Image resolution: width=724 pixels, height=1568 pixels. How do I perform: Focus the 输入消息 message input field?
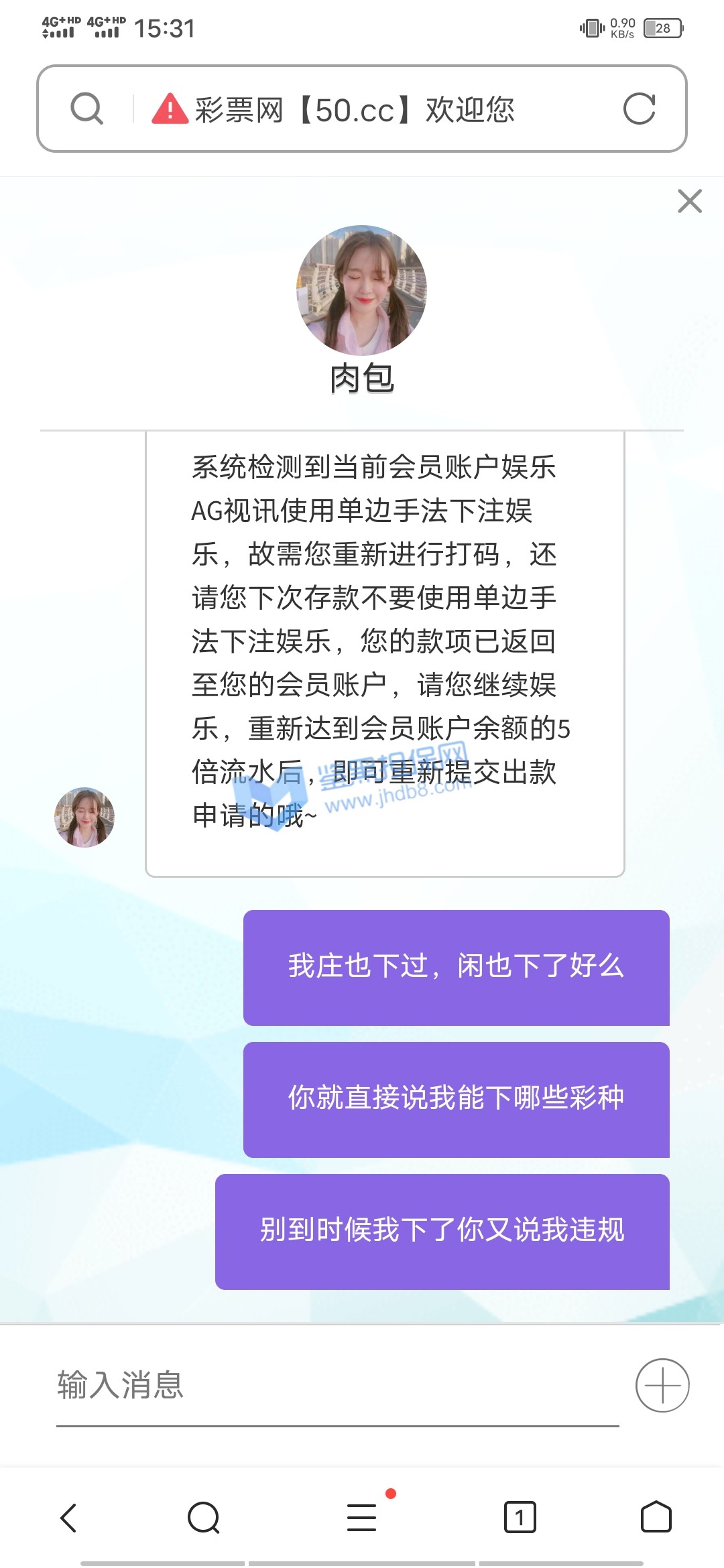click(335, 1386)
